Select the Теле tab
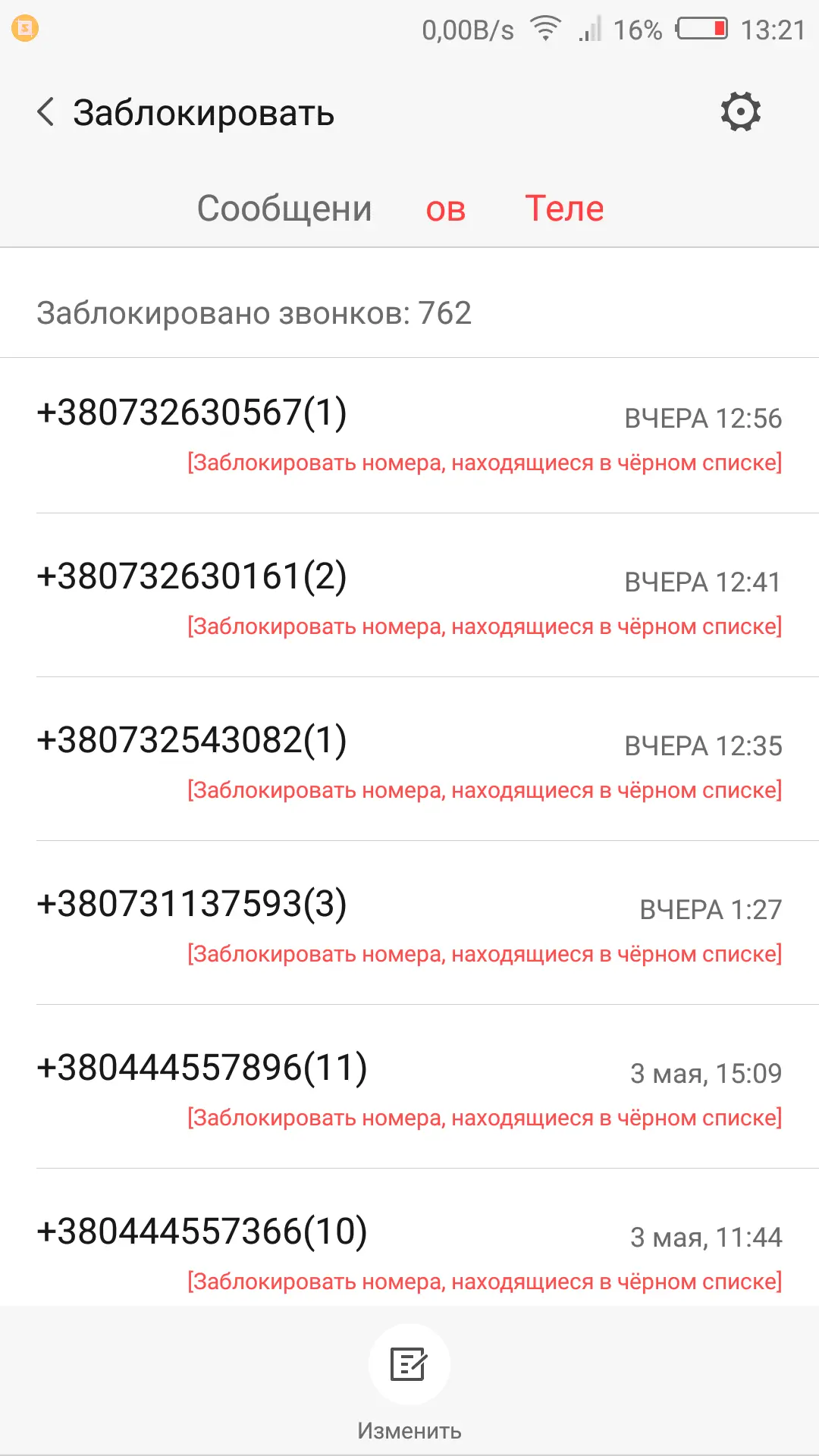Viewport: 819px width, 1456px height. pyautogui.click(x=564, y=209)
